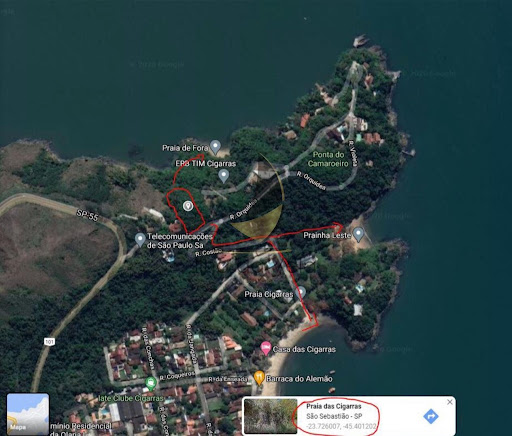Open Telecomunicações de São Paulo Sa pin
Viewport: 512px width, 436px height.
coord(140,240)
